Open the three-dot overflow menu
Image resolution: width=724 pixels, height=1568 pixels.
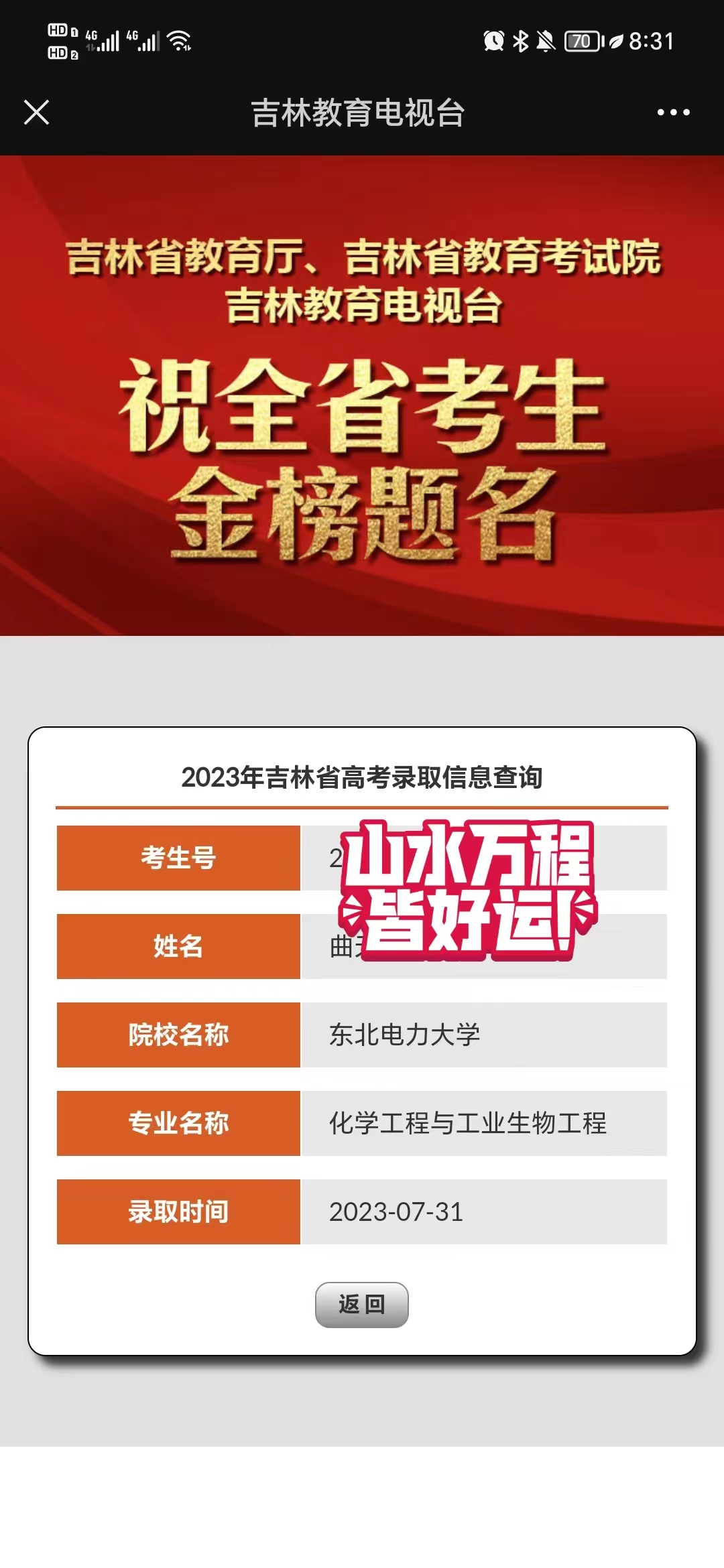coord(673,112)
